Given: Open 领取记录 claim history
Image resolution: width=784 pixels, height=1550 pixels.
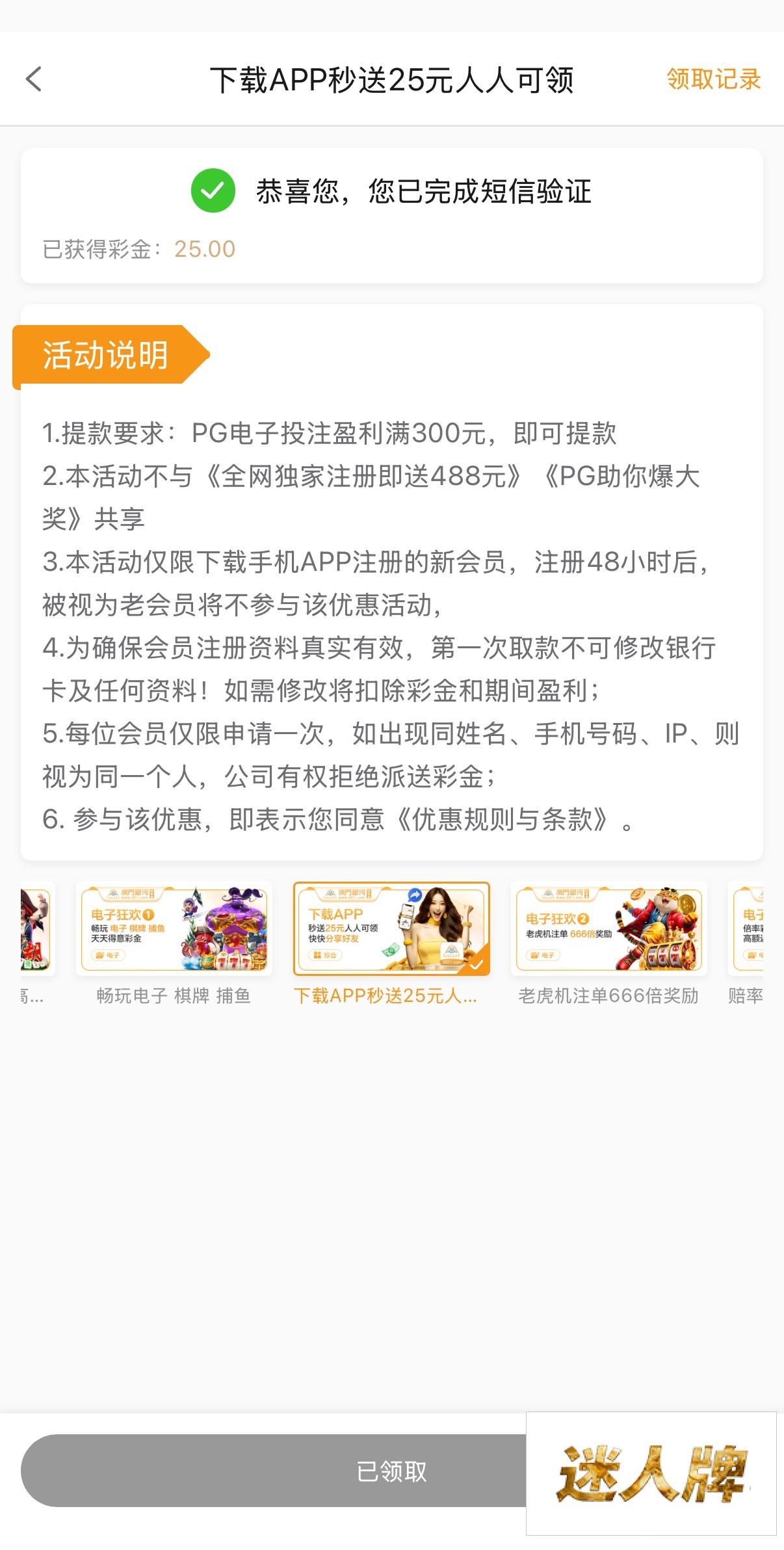Looking at the screenshot, I should [x=713, y=79].
